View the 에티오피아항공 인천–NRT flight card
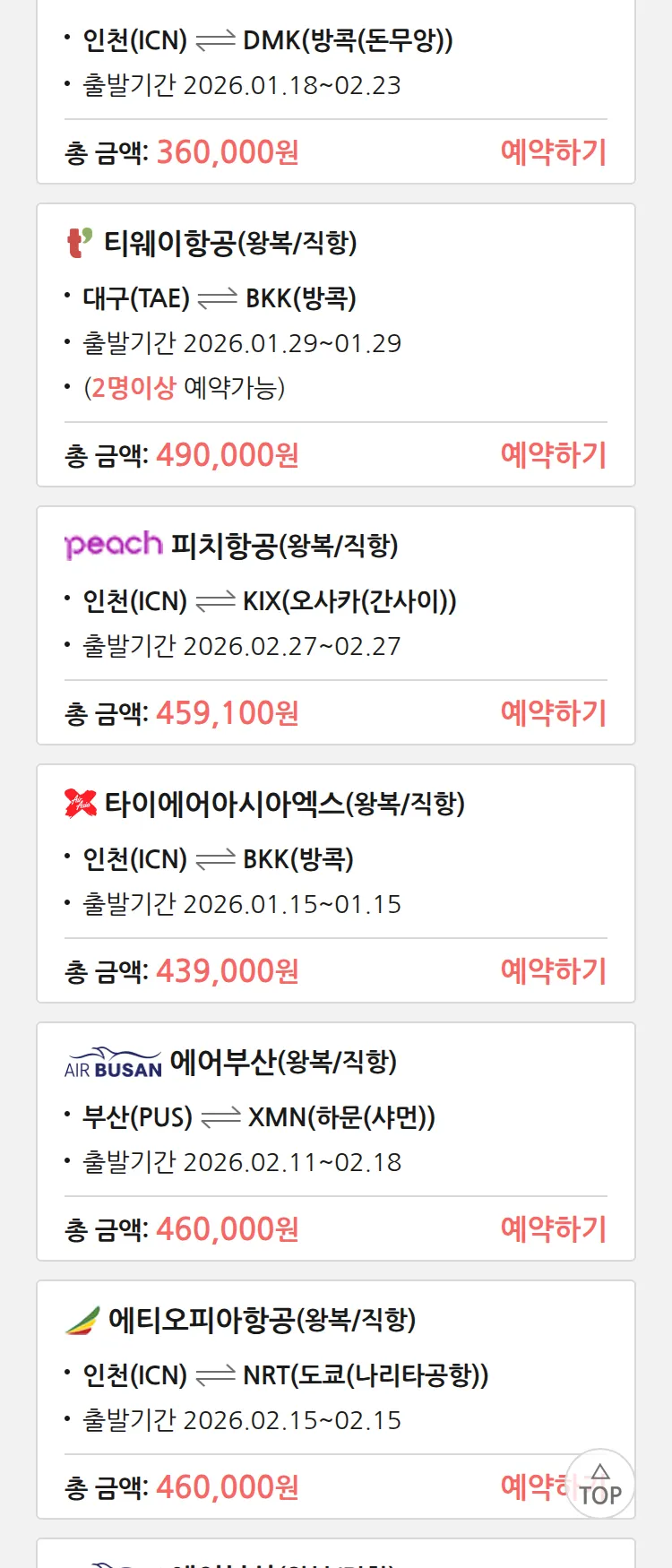This screenshot has width=672, height=1568. coord(335,1374)
